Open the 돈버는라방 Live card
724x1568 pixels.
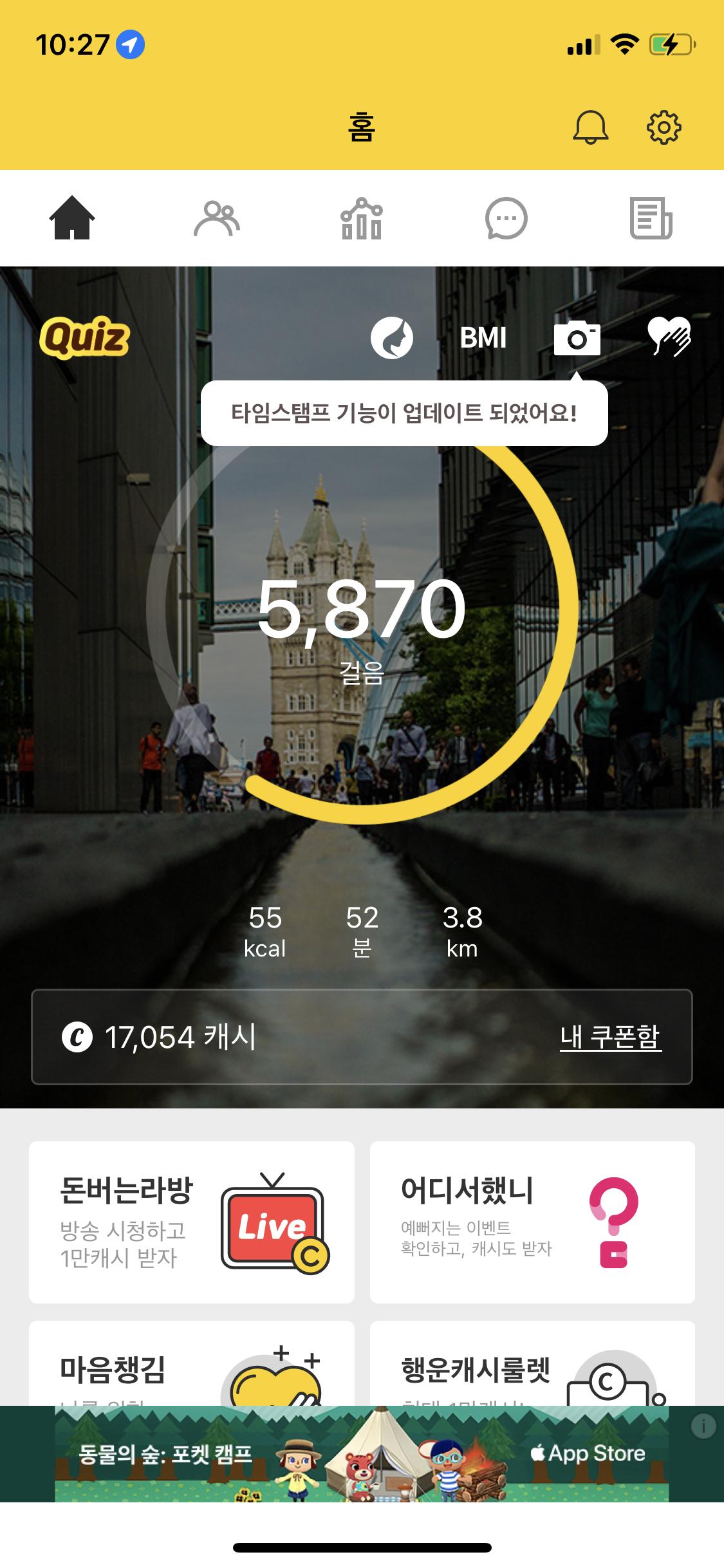(x=191, y=1222)
